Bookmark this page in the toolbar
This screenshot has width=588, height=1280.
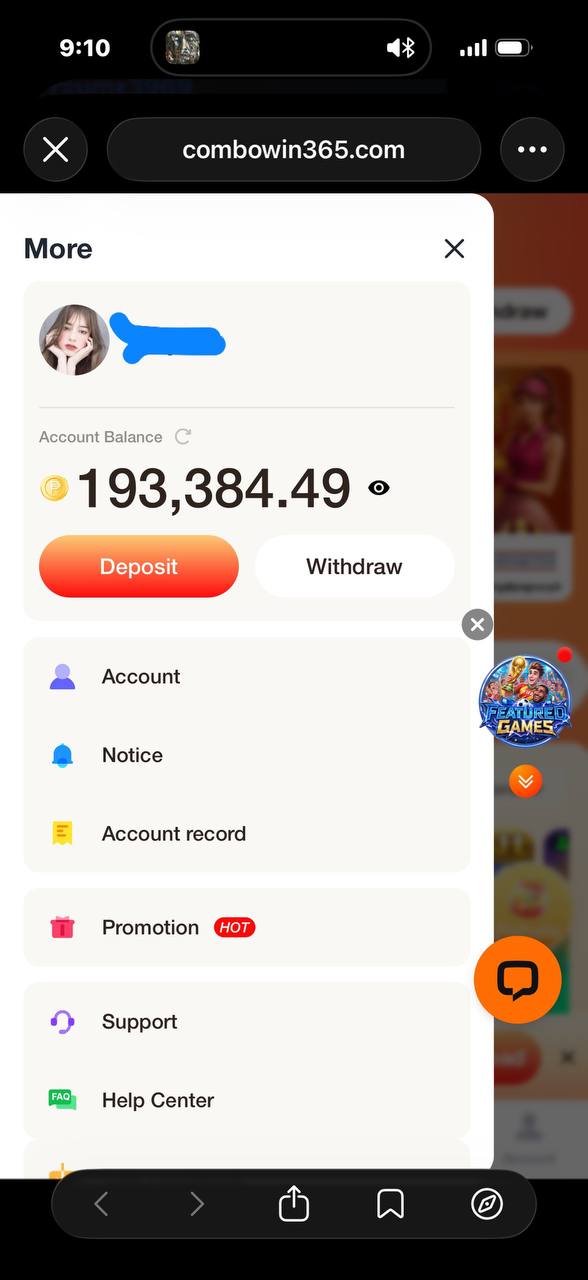click(390, 1204)
